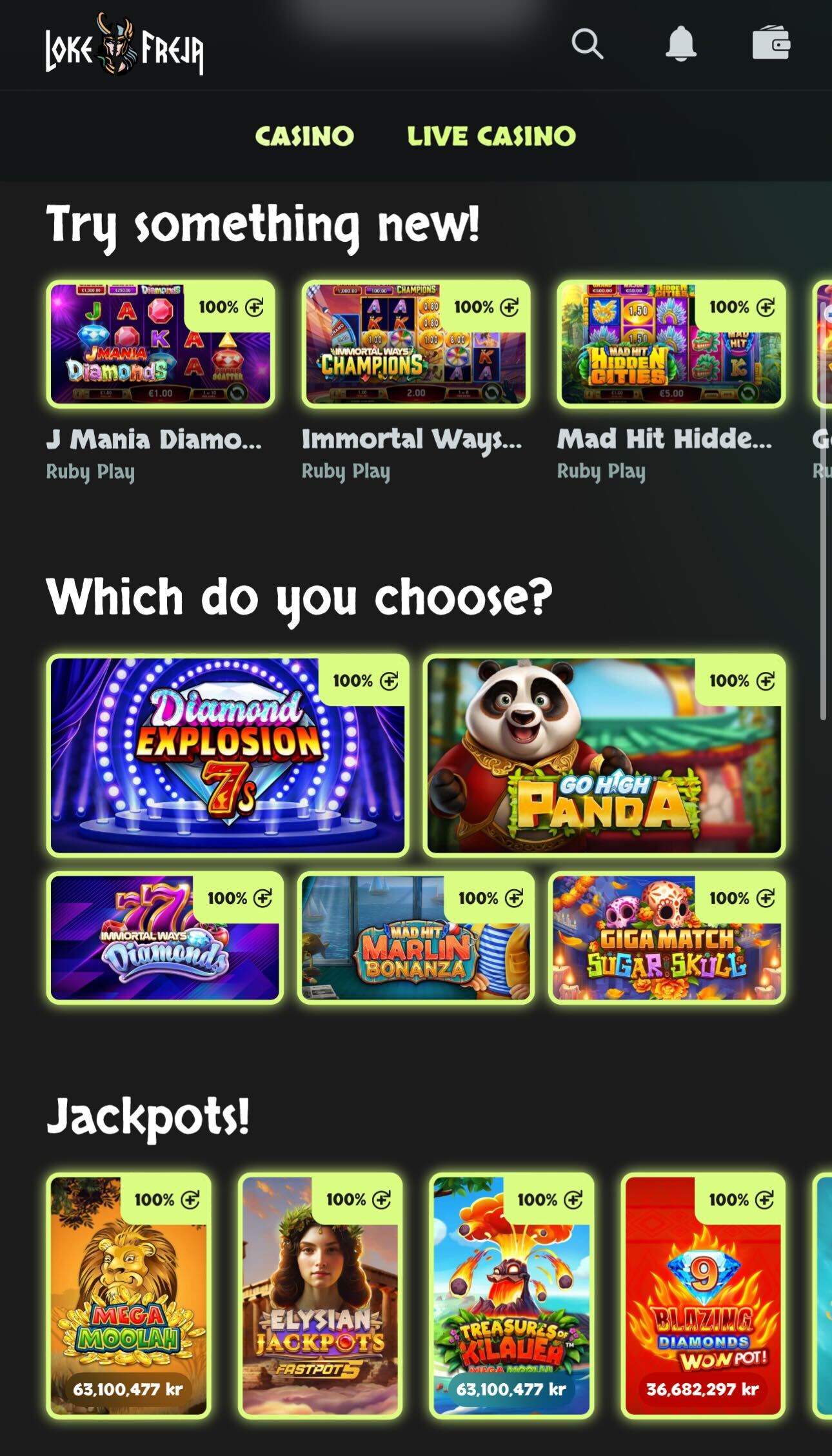Select Immortal Ways Diamonds tile
The image size is (832, 1456).
click(164, 938)
